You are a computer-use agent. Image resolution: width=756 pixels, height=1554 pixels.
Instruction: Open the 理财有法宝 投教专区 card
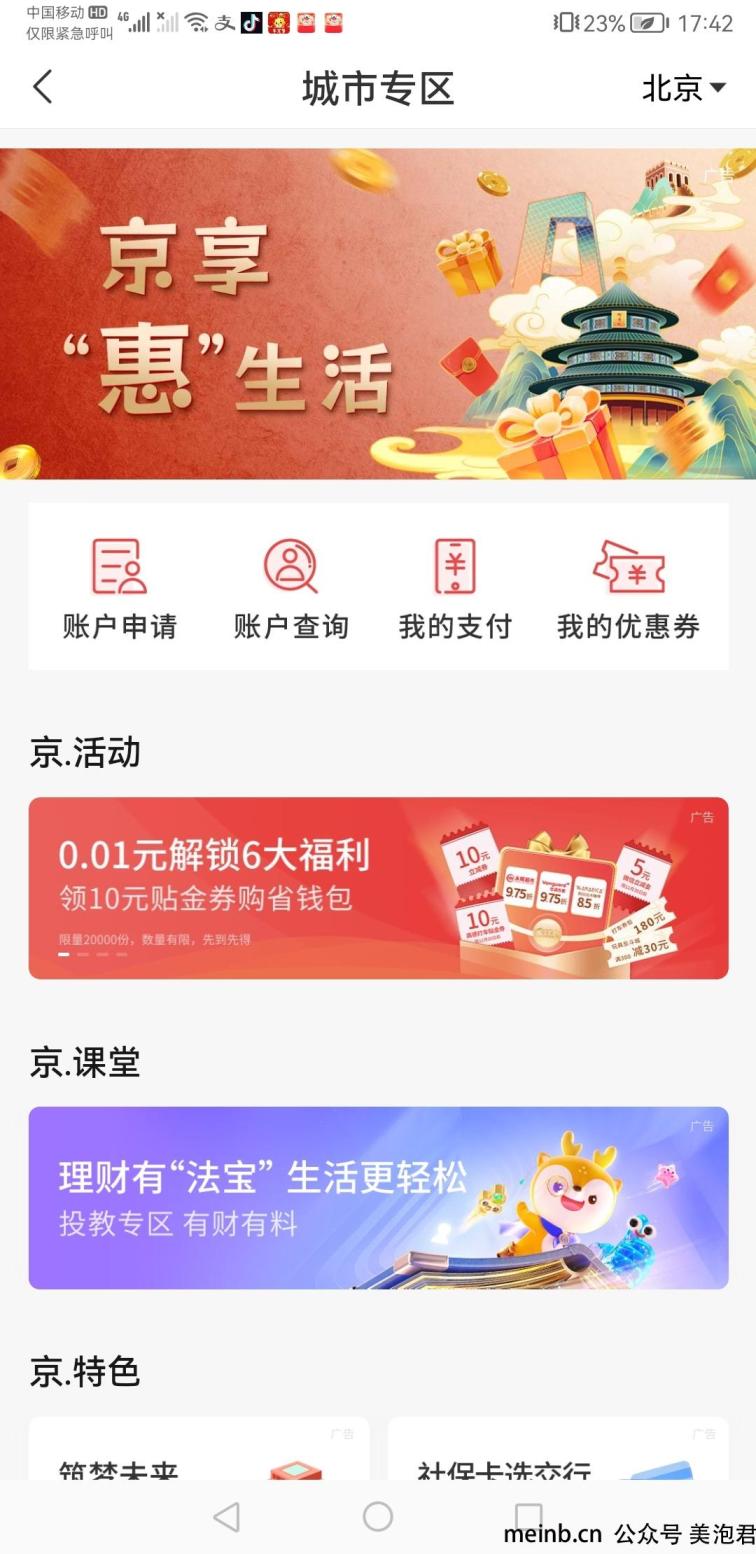click(378, 1197)
